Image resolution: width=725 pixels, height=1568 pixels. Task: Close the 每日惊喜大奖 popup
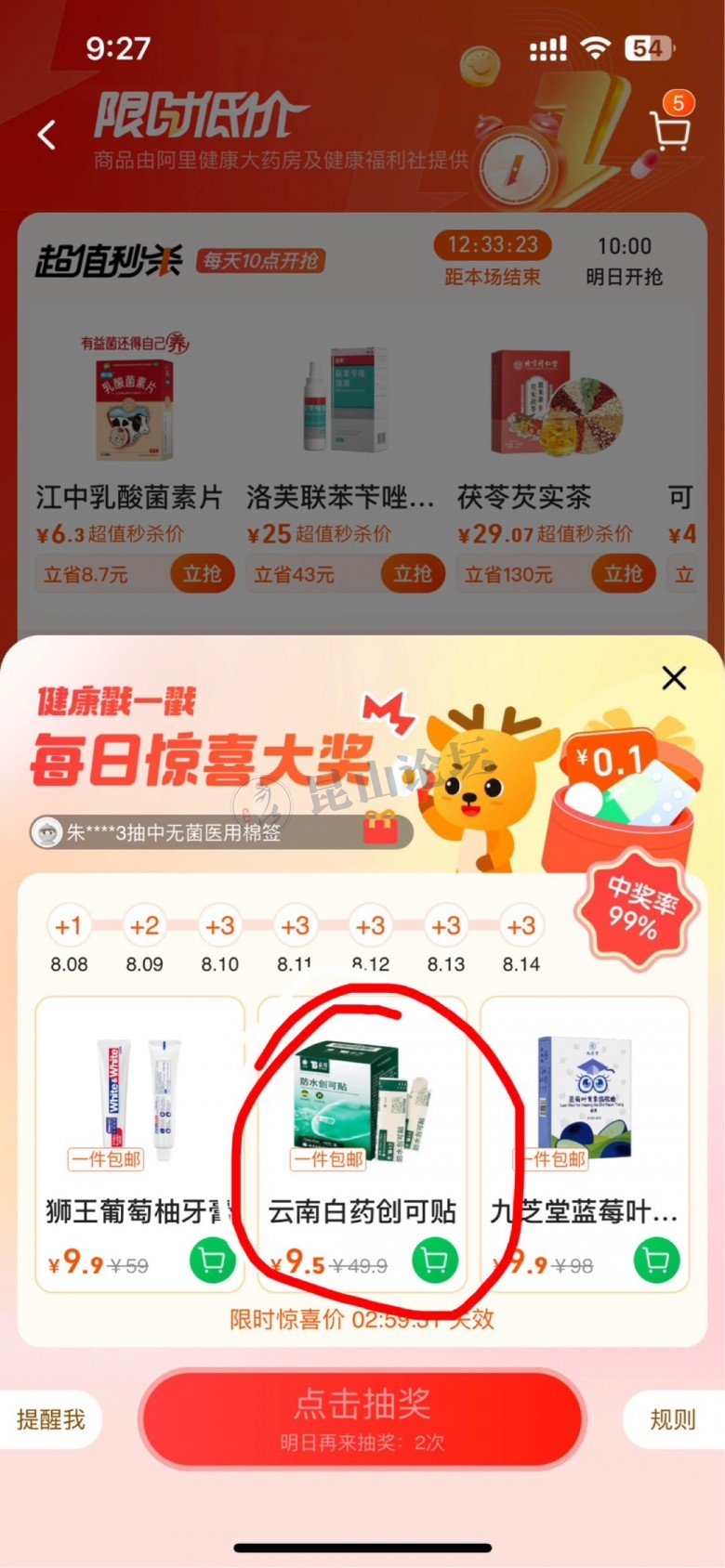pyautogui.click(x=674, y=678)
